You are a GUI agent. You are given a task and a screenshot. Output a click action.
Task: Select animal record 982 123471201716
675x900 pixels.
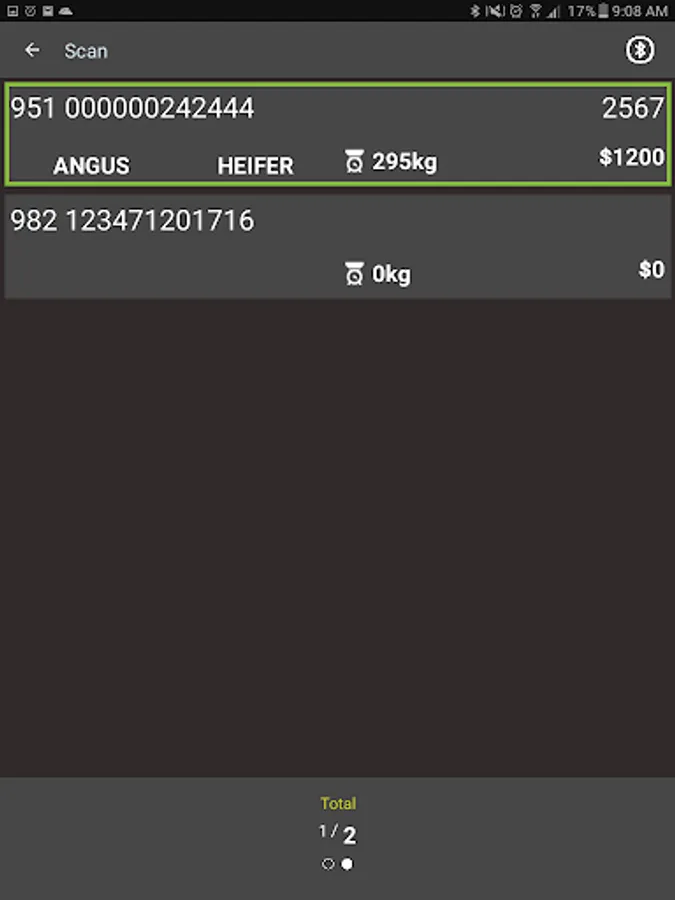click(337, 246)
